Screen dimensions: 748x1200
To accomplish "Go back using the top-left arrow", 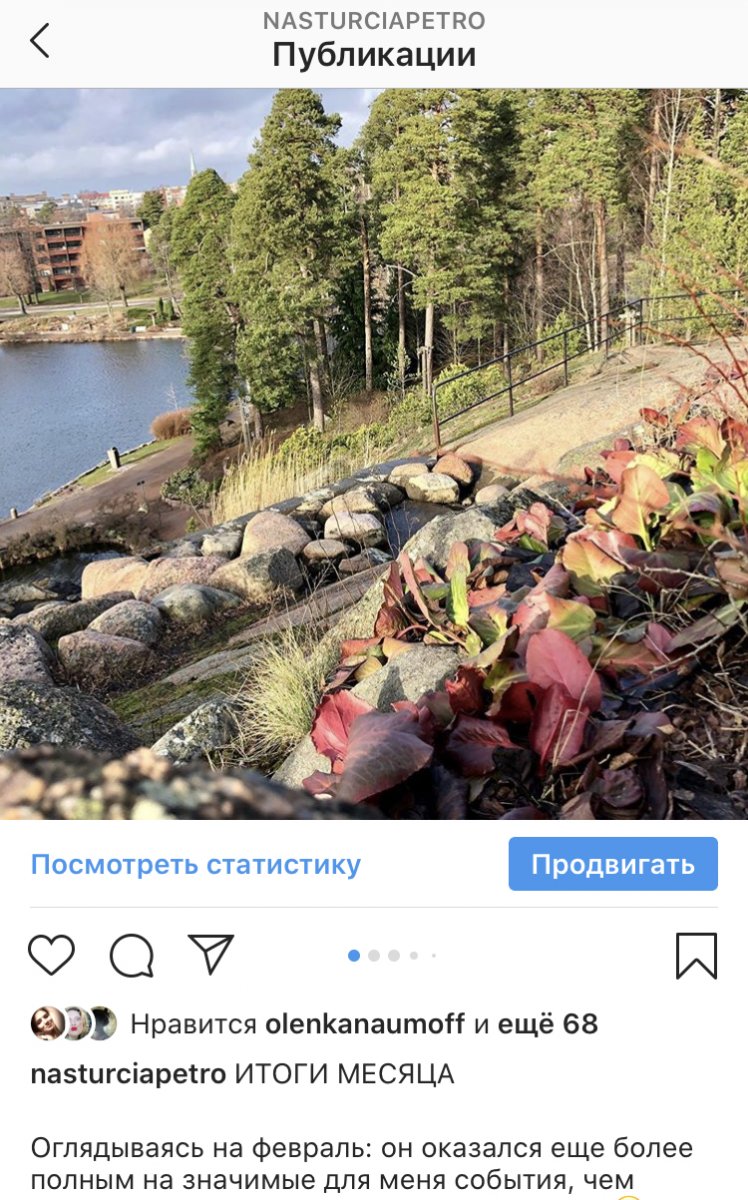I will [x=39, y=42].
